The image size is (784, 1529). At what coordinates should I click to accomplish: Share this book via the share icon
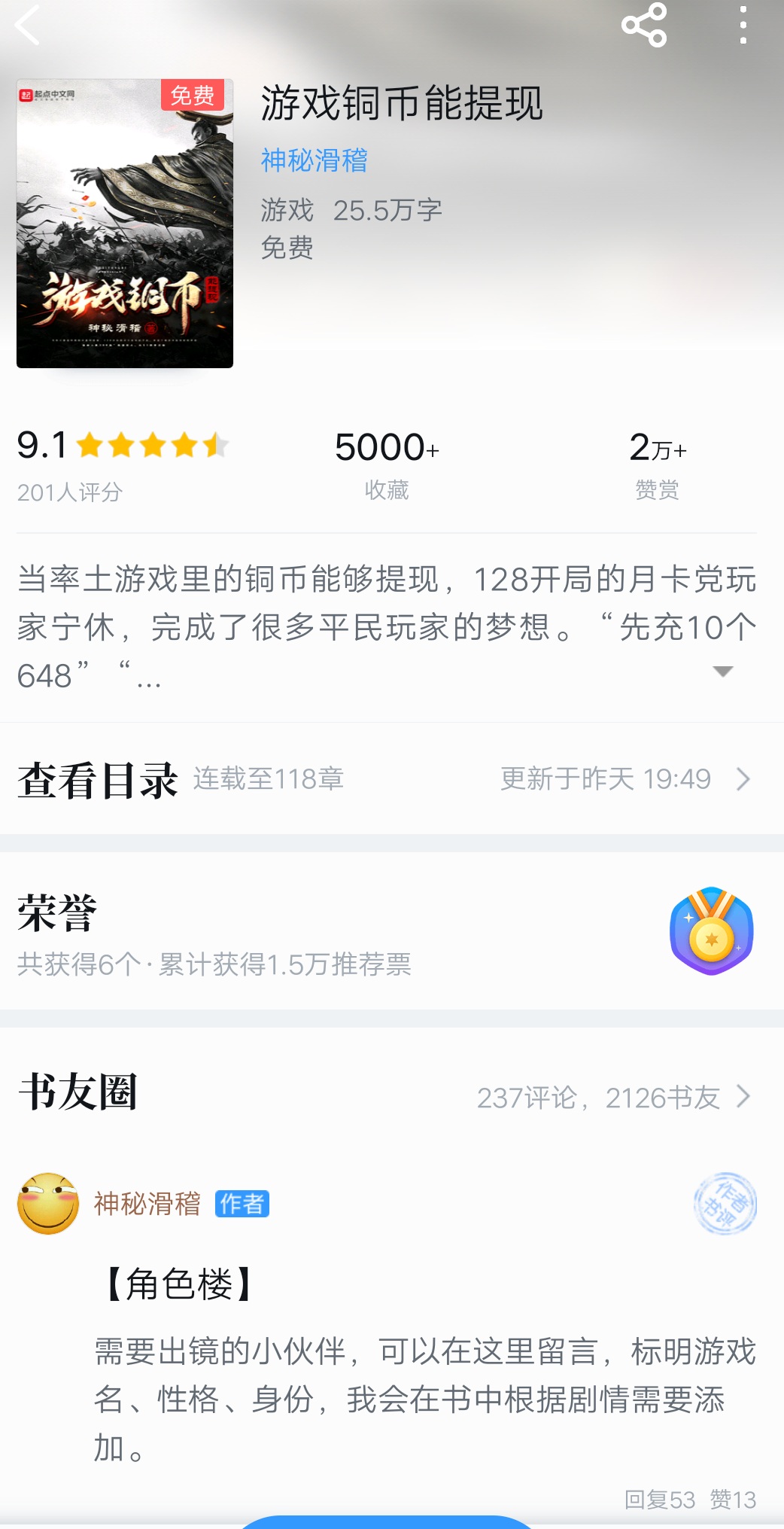click(x=644, y=25)
